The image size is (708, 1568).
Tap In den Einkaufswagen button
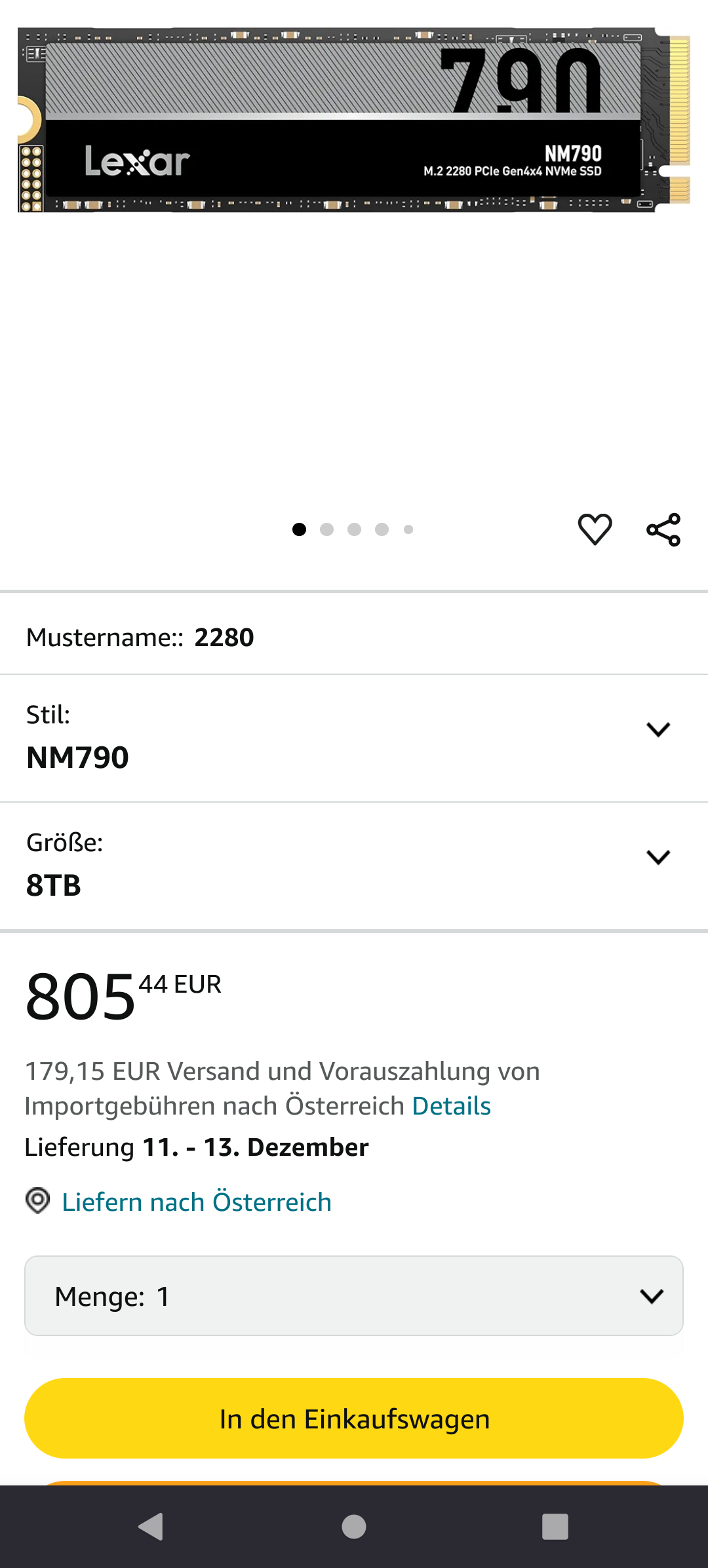pyautogui.click(x=354, y=1419)
